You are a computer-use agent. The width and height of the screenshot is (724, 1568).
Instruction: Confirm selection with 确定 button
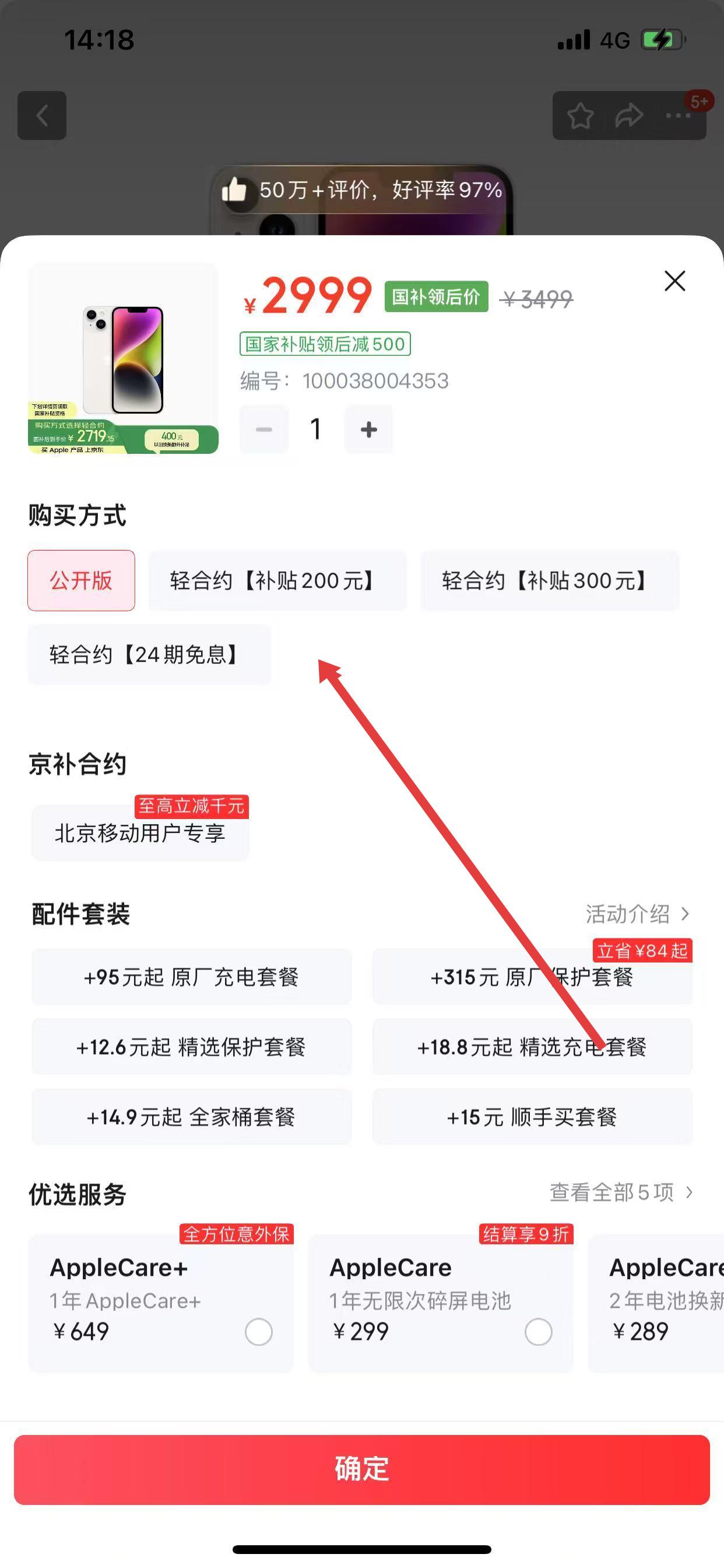coord(362,1469)
